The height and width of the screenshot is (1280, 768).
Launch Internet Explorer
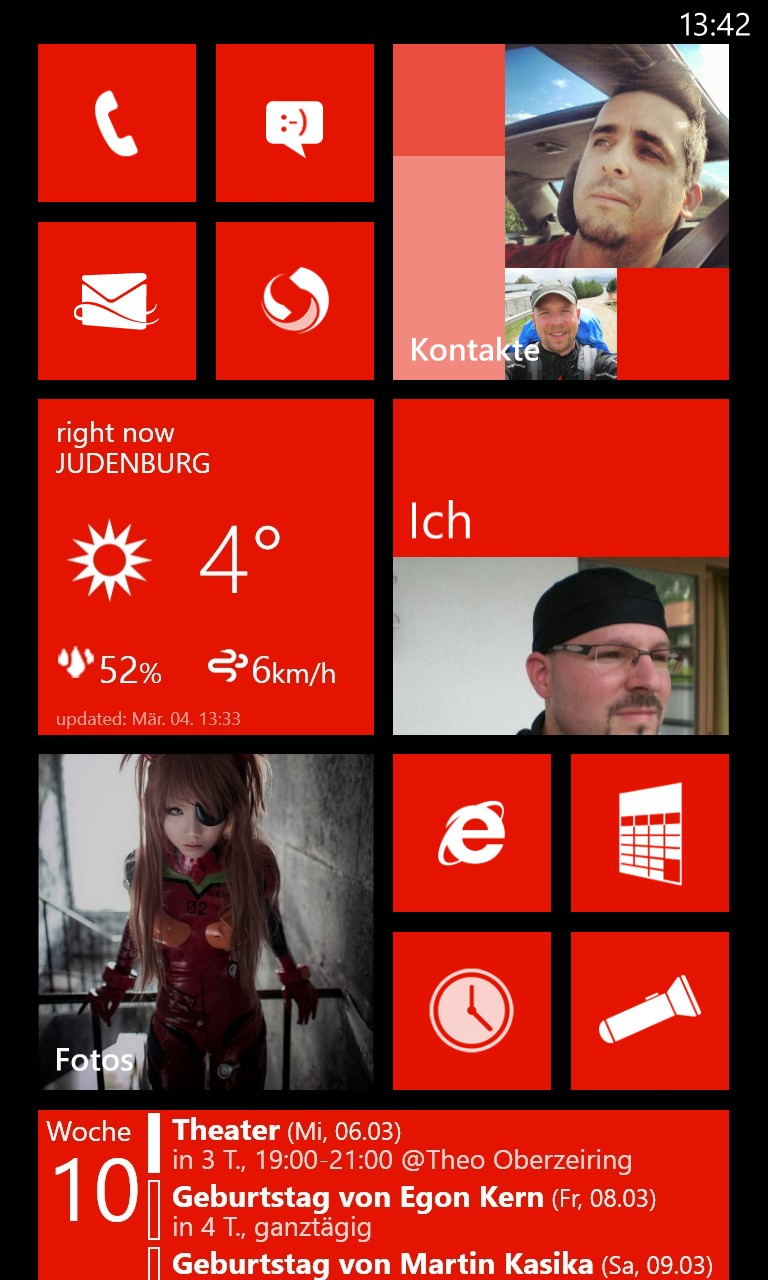pos(472,833)
